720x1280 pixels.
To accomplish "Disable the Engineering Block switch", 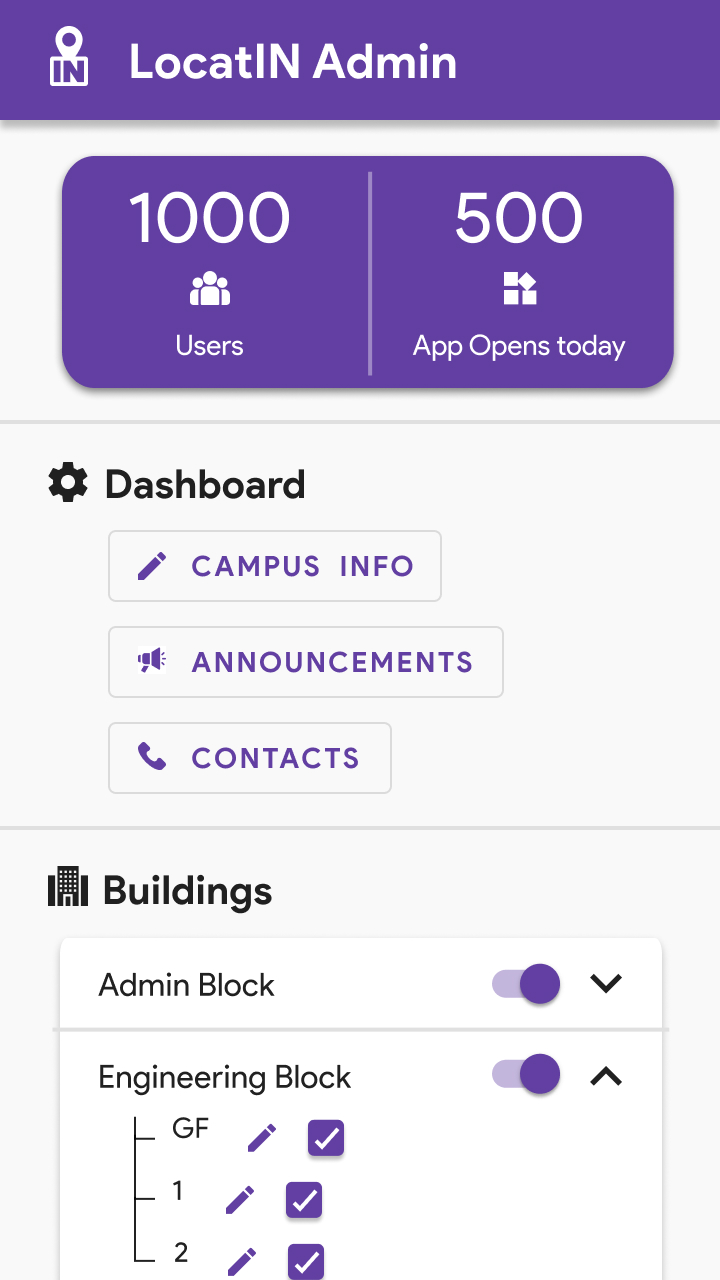I will tap(527, 1076).
